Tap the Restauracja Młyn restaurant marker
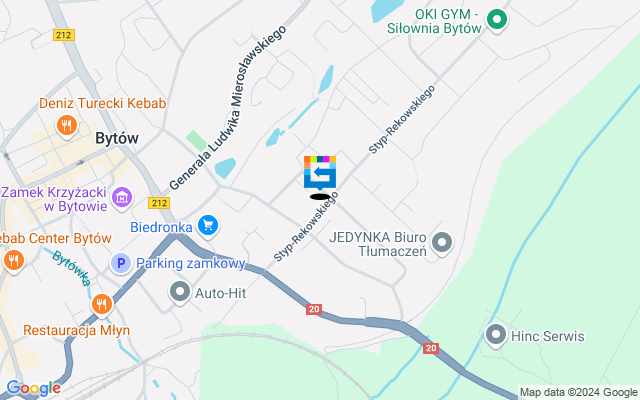640x400 pixels. (100, 303)
